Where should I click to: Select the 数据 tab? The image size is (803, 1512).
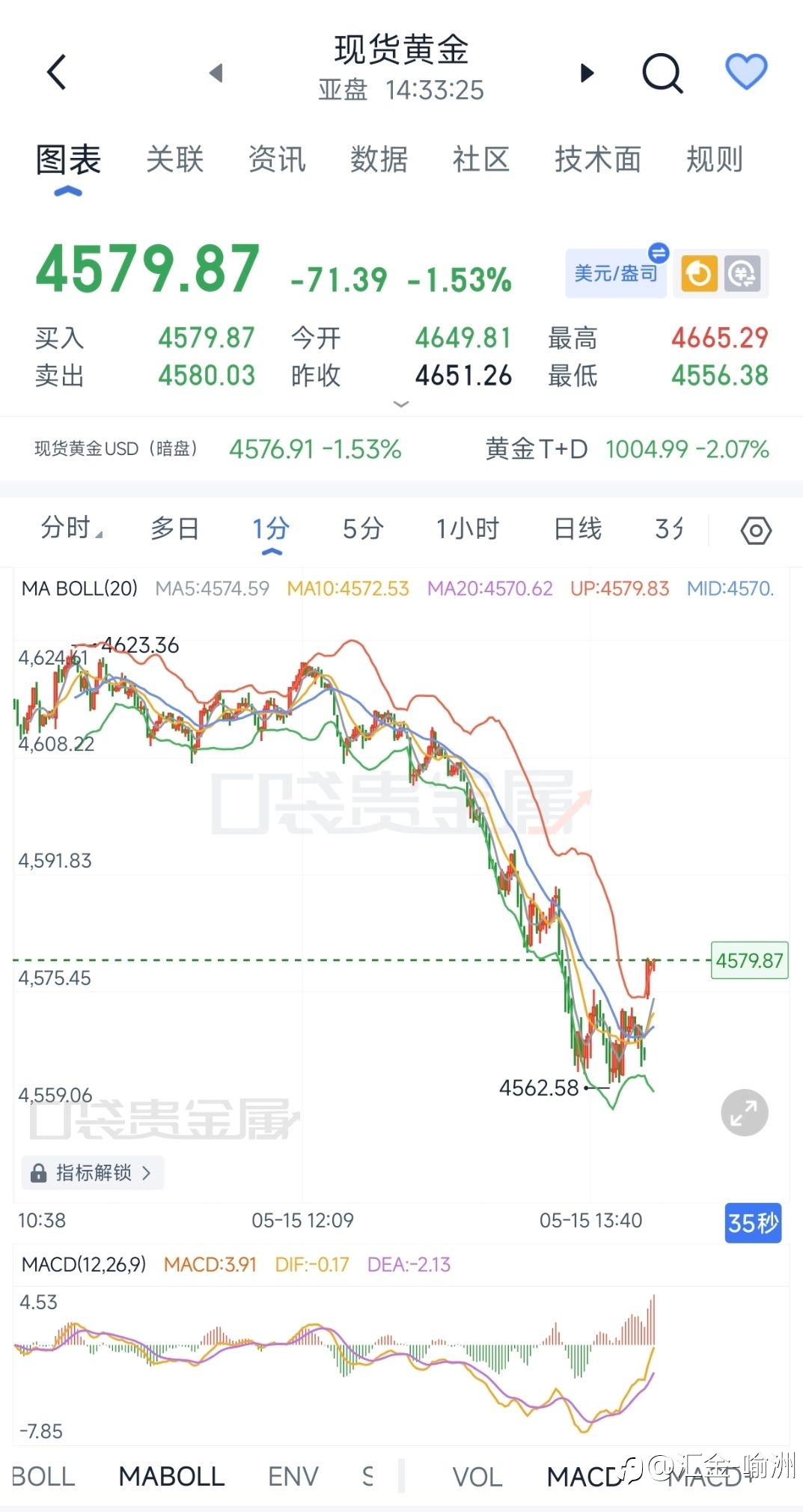coord(379,159)
